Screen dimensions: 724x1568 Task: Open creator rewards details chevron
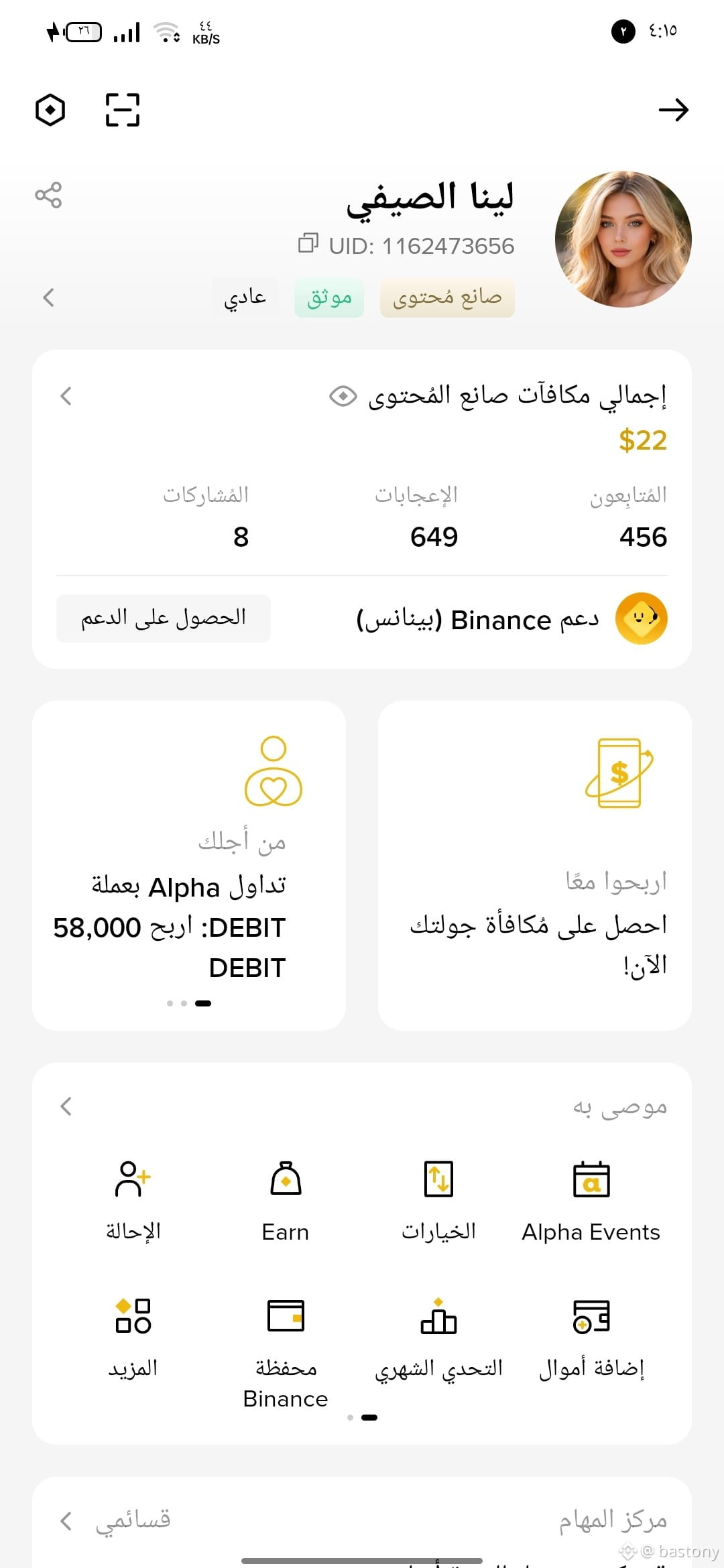tap(66, 396)
